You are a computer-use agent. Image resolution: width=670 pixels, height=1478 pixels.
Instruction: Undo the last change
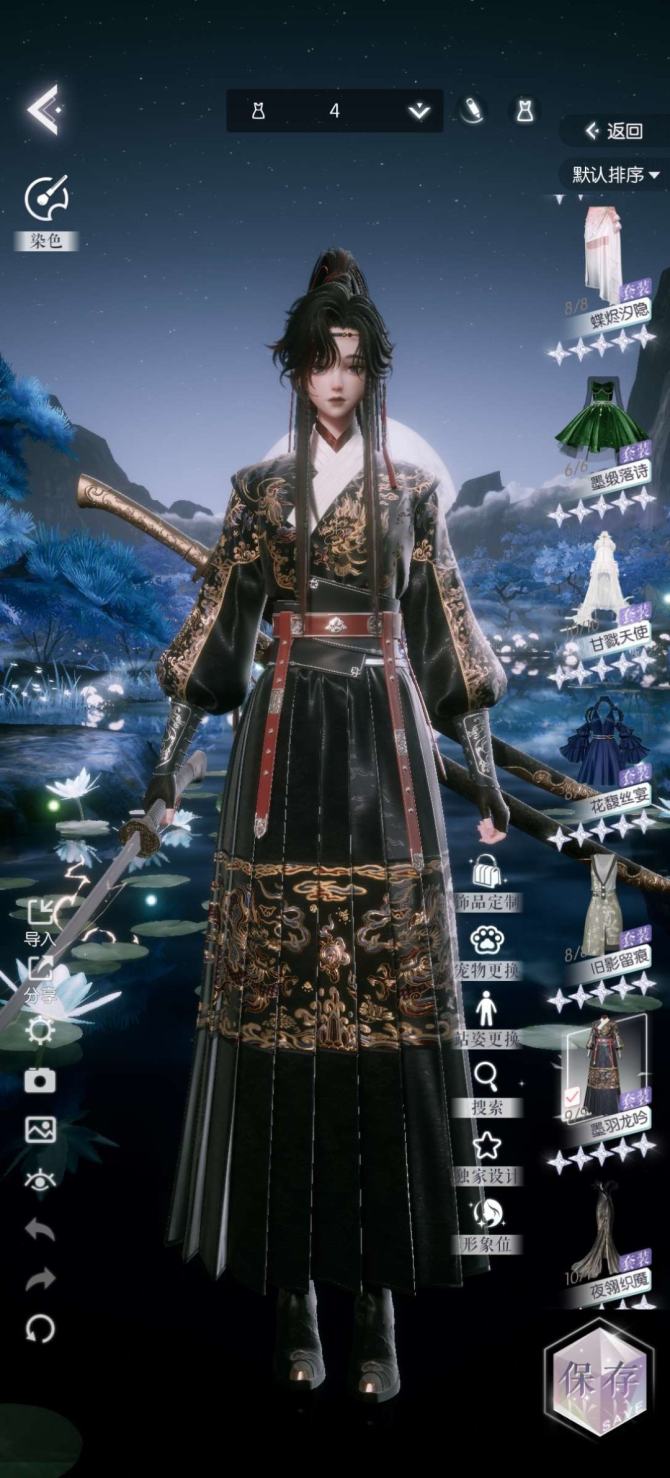pyautogui.click(x=40, y=1230)
